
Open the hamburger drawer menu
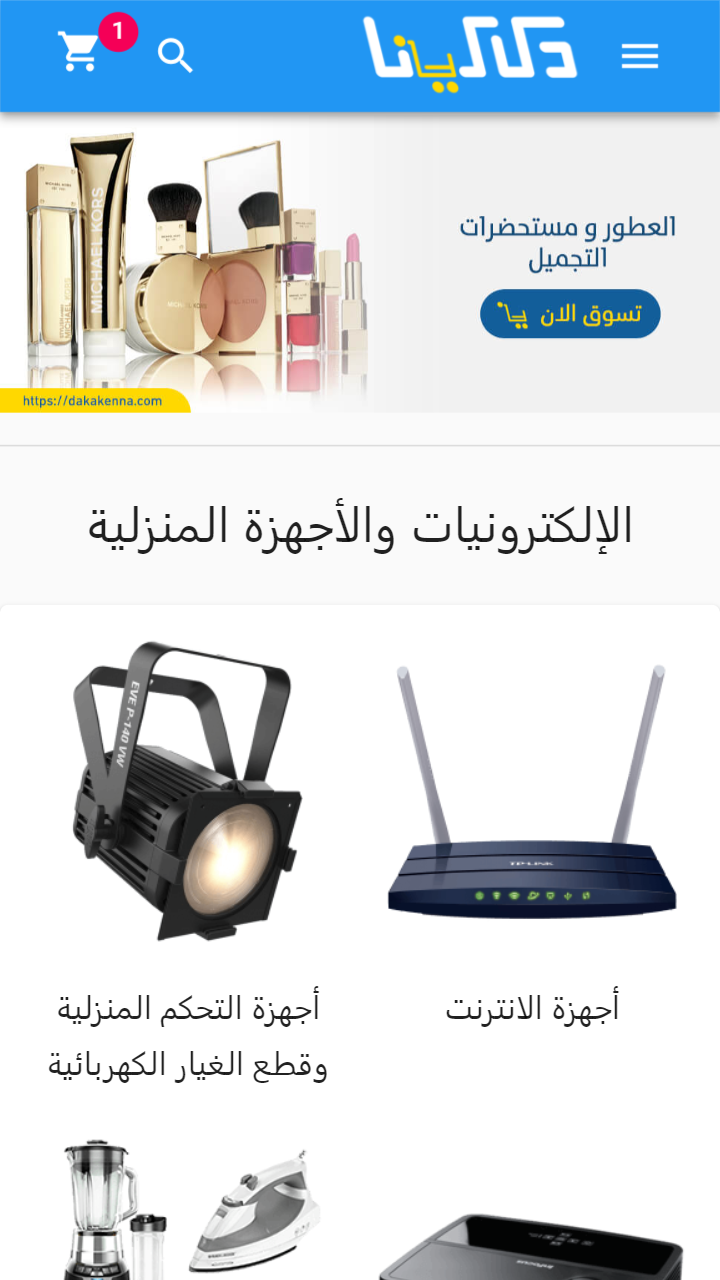pyautogui.click(x=640, y=56)
